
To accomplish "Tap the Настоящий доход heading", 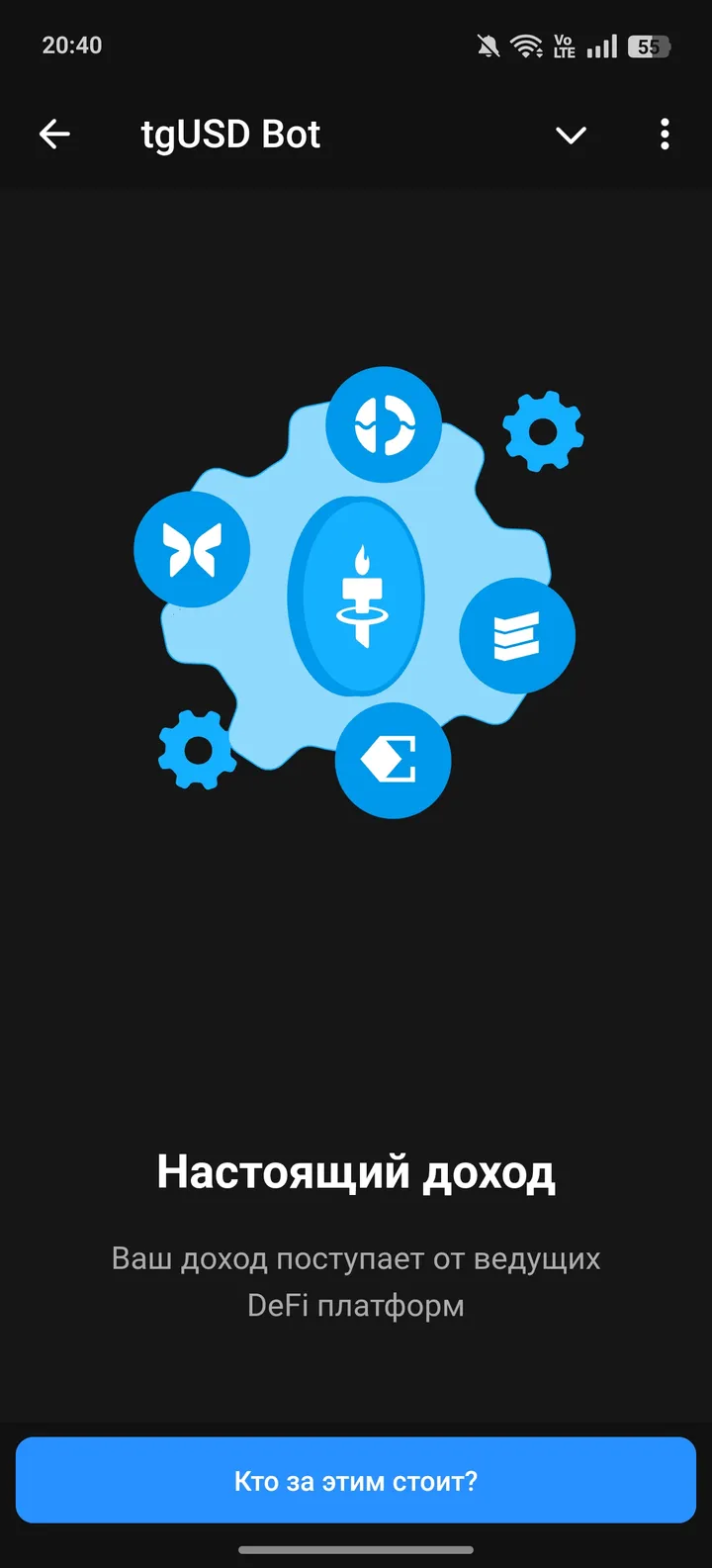I will (357, 1171).
